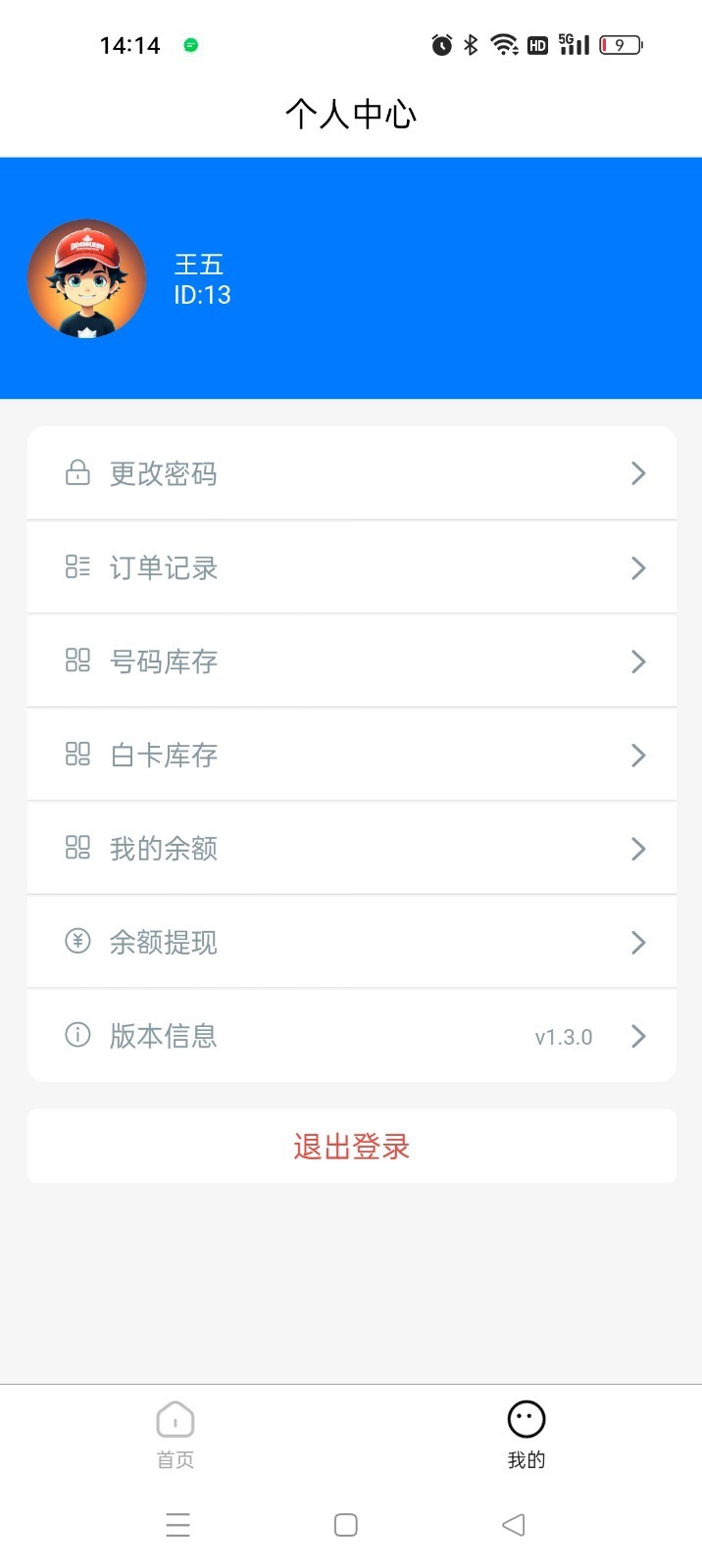Image resolution: width=702 pixels, height=1568 pixels.
Task: Tap 退出登录 to log out
Action: coord(351,1147)
